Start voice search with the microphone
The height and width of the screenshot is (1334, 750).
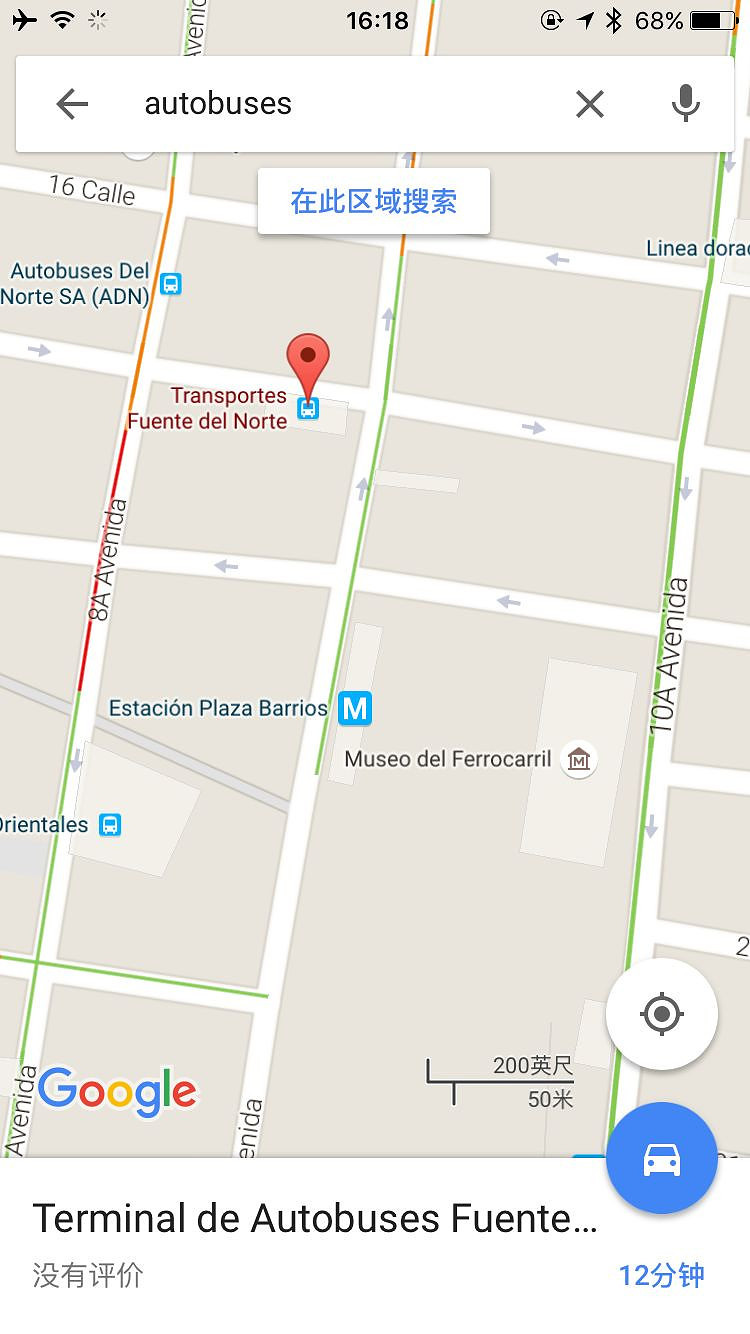click(685, 104)
